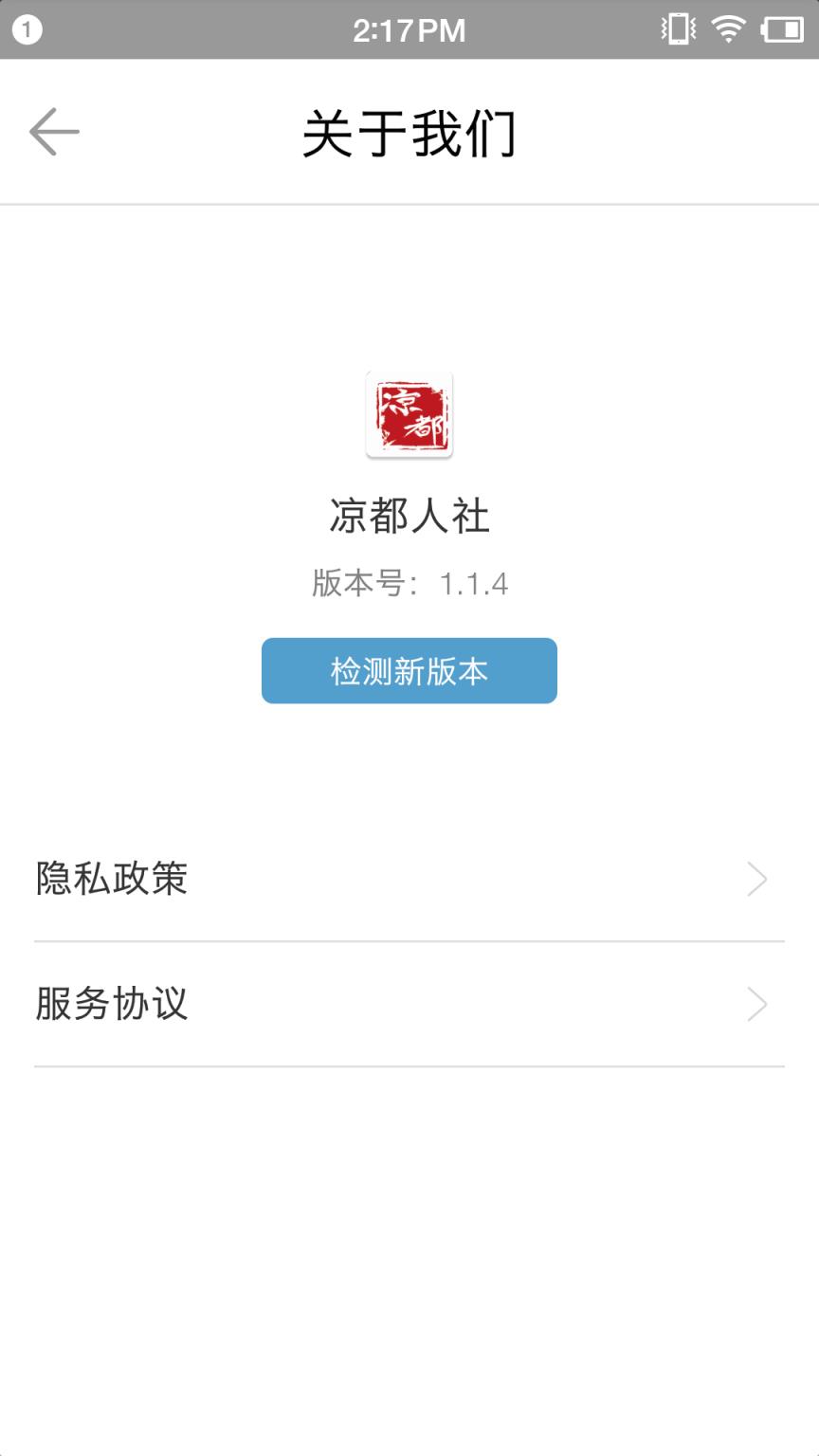
Task: Tap the chevron next to 服务协议
Action: point(756,1005)
